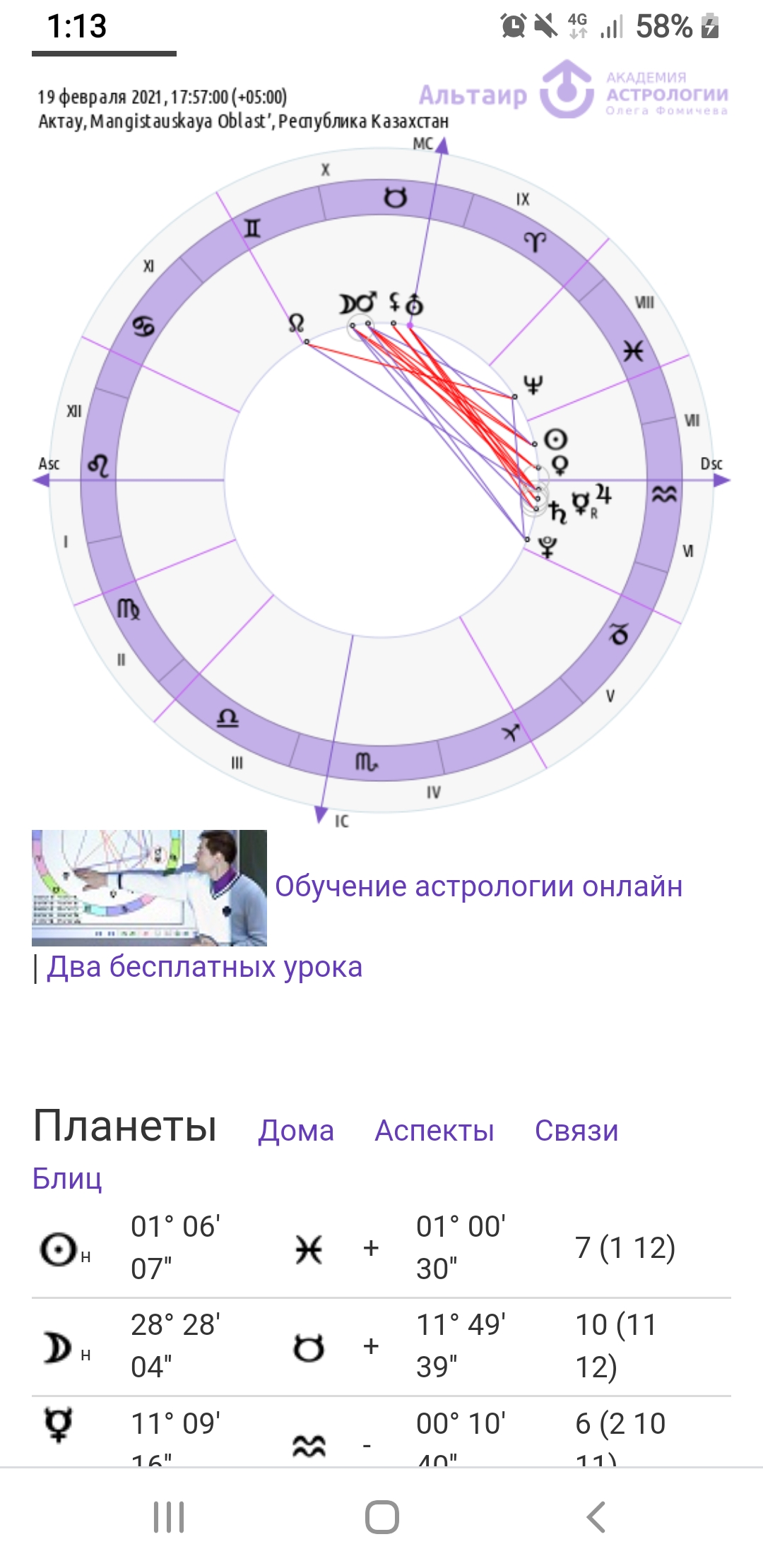763x1568 pixels.
Task: Open the recent apps overview
Action: (x=169, y=1516)
